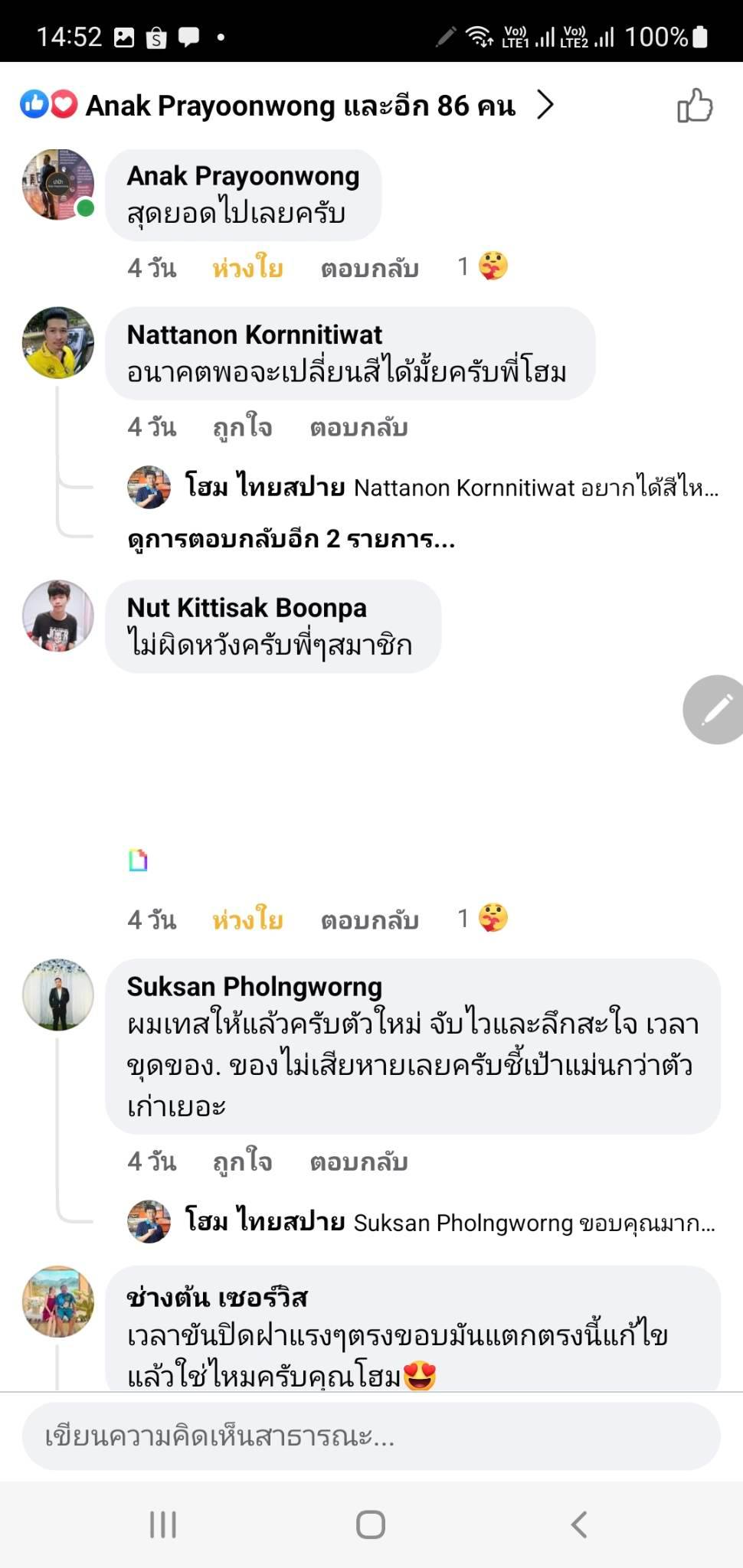This screenshot has width=743, height=1568.
Task: Open Nut Kittisak Boonpa's profile picture
Action: coord(58,616)
